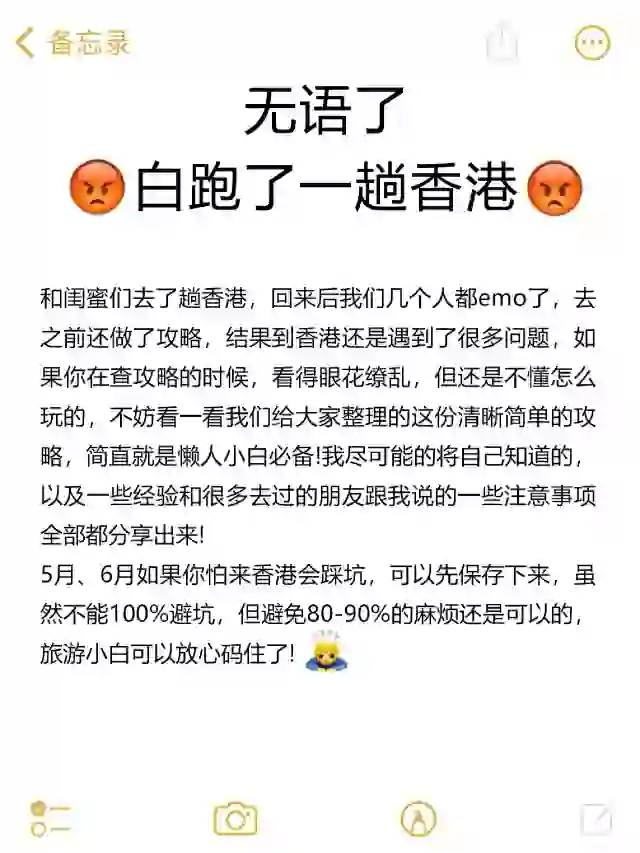The width and height of the screenshot is (640, 853).
Task: Compose a new note
Action: [596, 818]
